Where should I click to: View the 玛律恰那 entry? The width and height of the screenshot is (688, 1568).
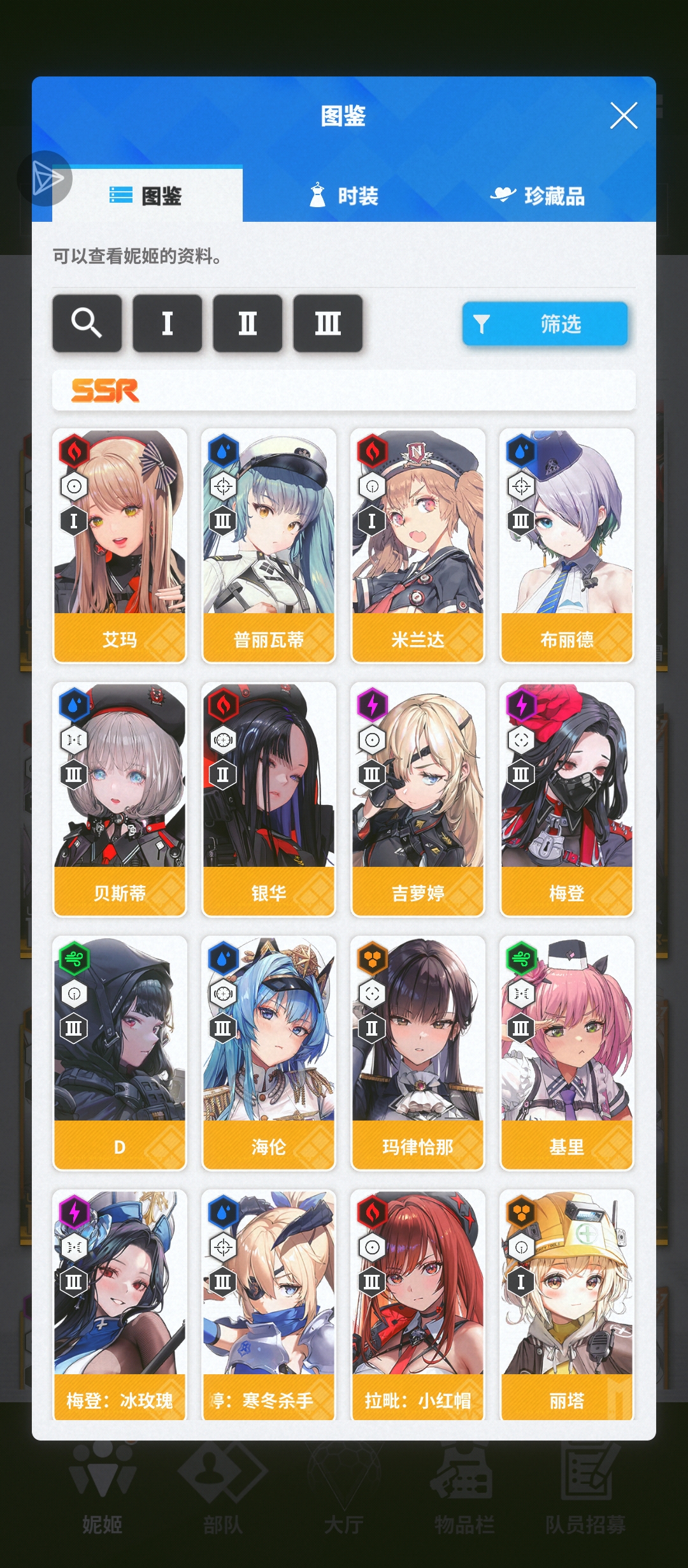(418, 1053)
